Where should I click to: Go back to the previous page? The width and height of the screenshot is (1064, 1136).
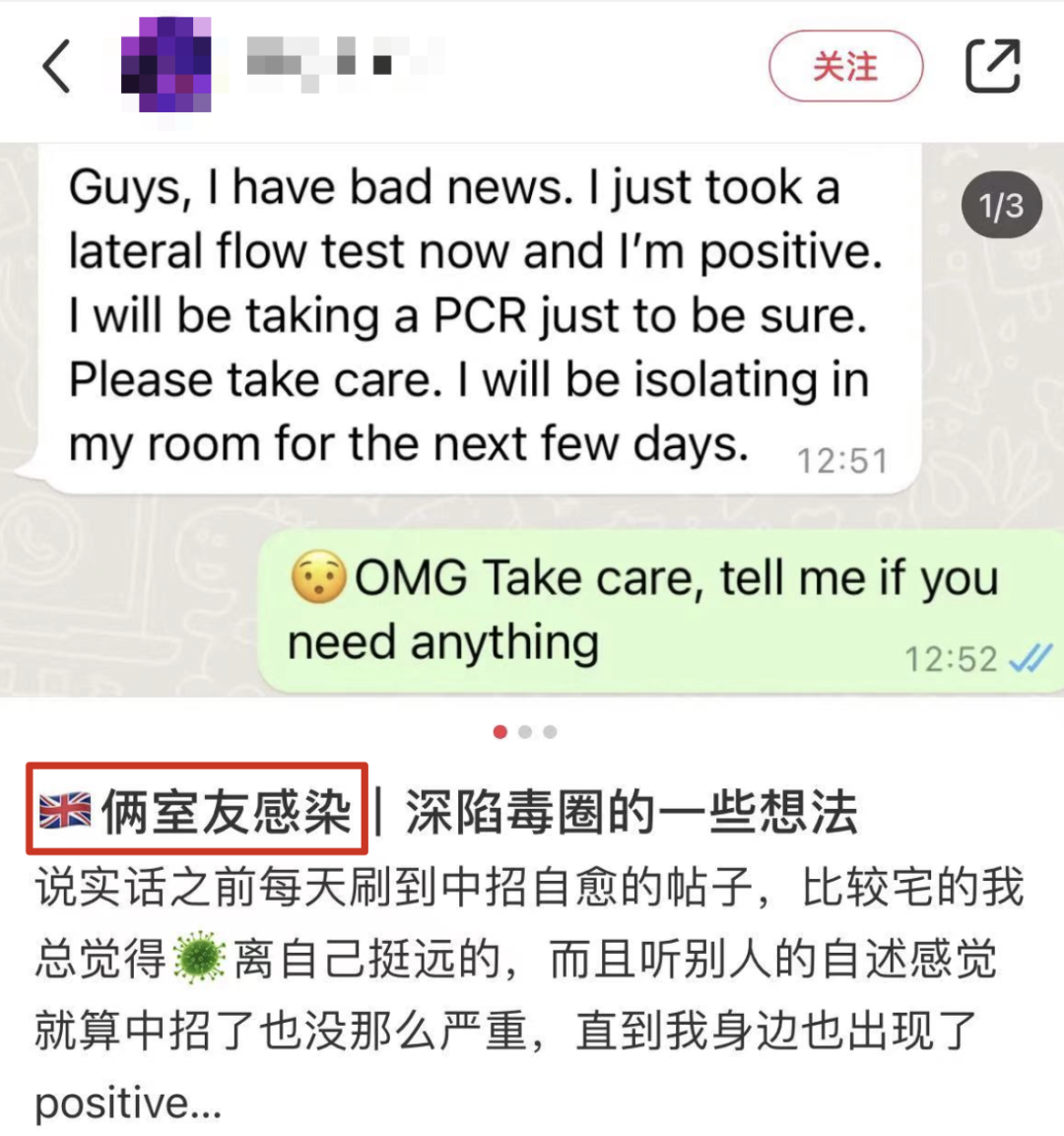pos(57,67)
